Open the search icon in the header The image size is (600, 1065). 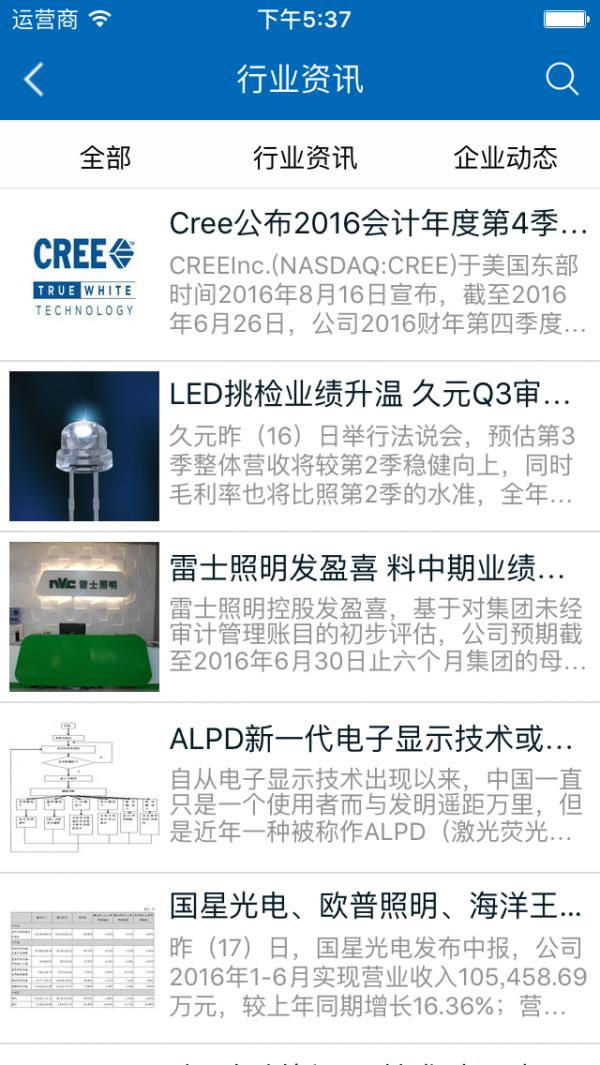point(562,80)
